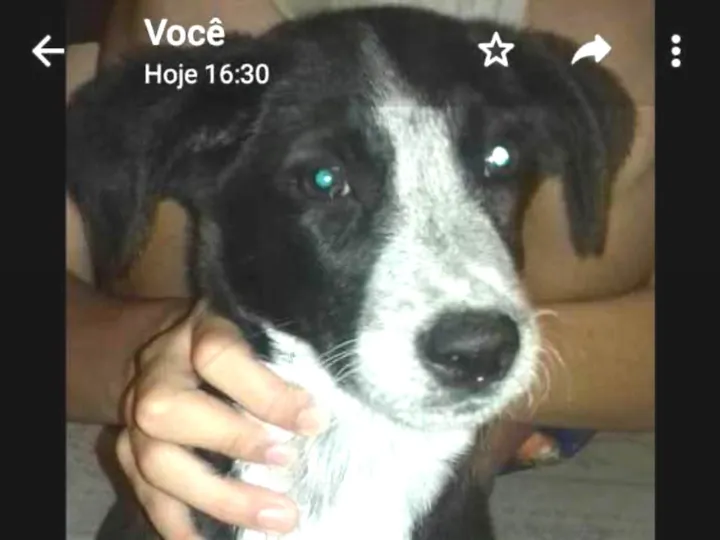Star this photo message

click(x=496, y=50)
